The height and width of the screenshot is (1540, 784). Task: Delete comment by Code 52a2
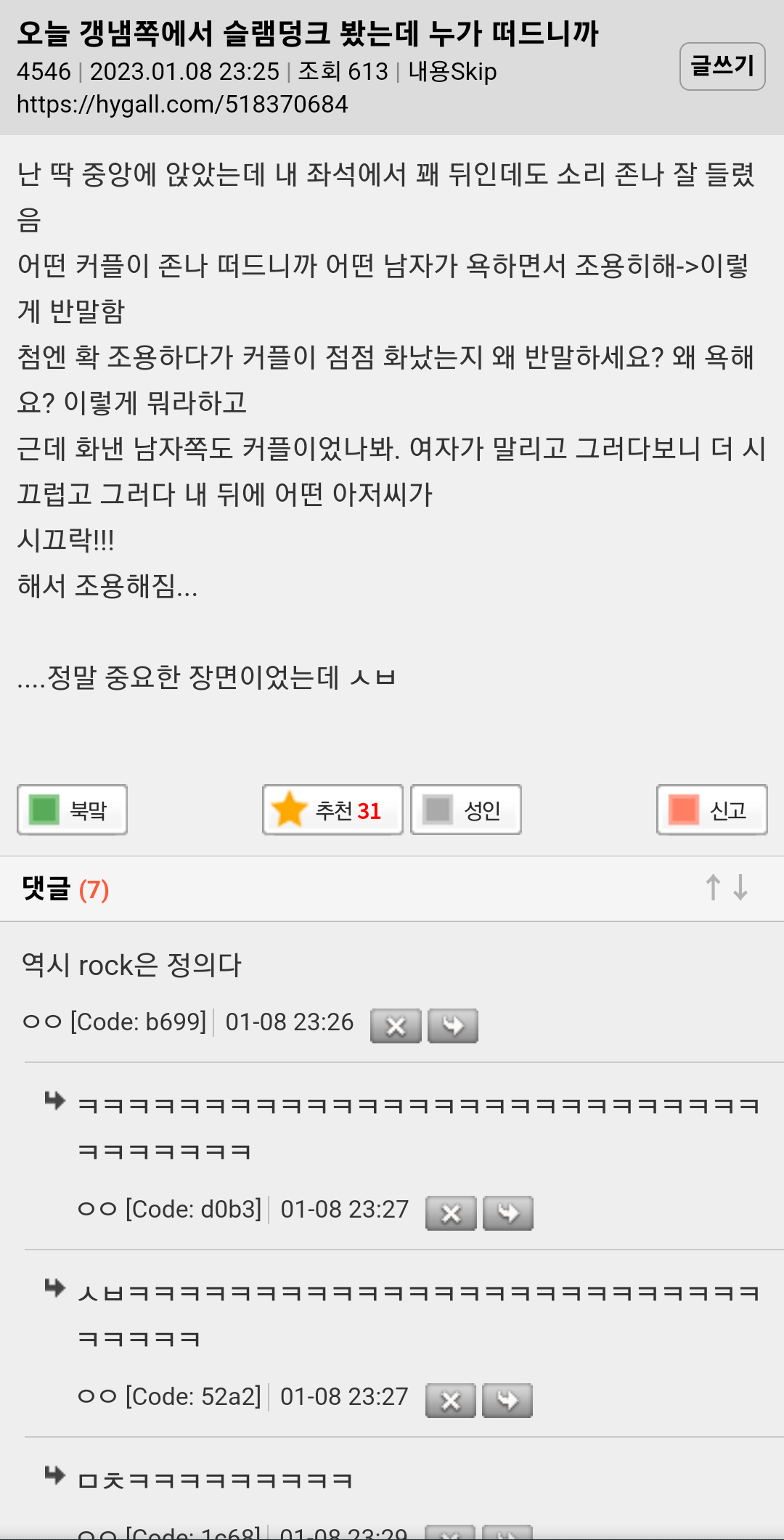point(450,1401)
